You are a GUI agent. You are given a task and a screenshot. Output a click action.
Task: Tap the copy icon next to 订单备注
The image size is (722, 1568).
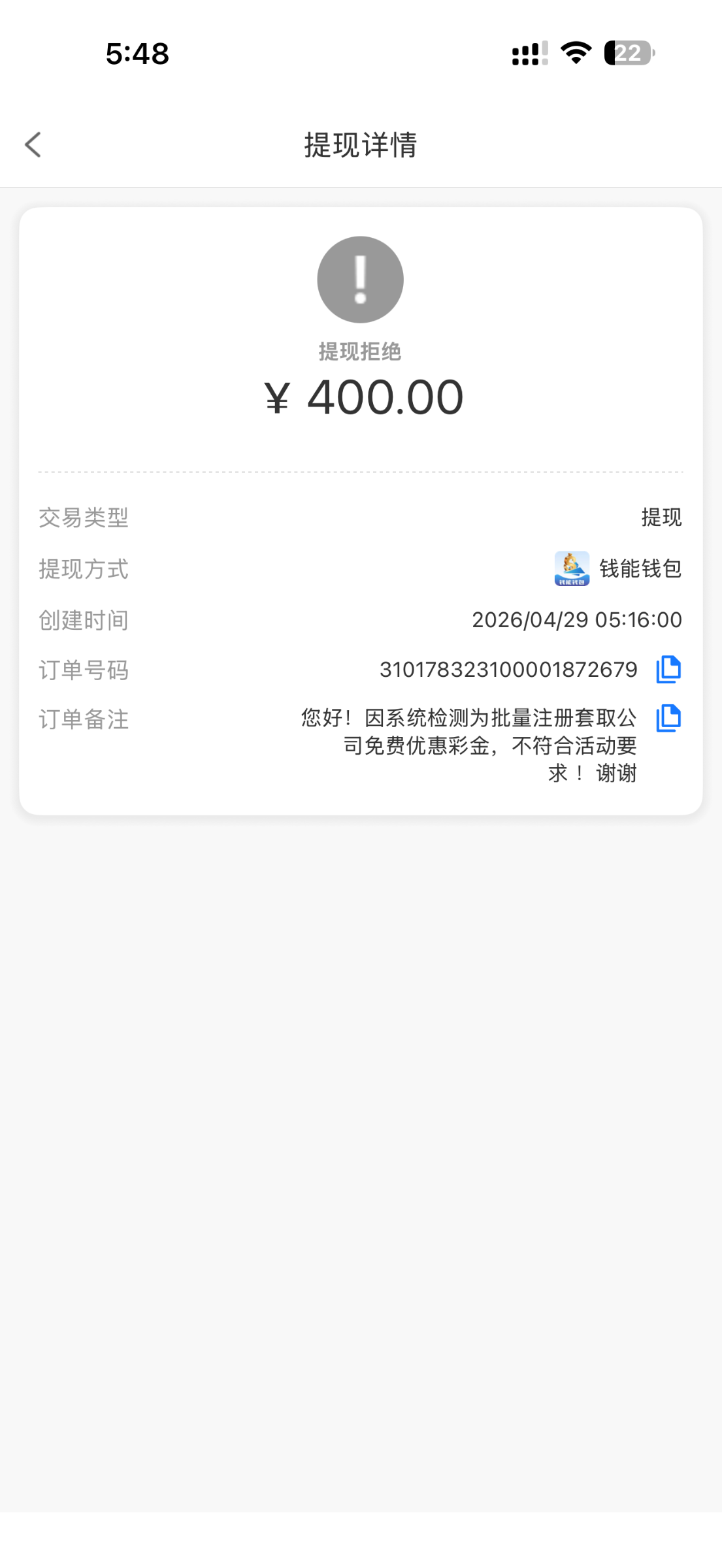[668, 718]
